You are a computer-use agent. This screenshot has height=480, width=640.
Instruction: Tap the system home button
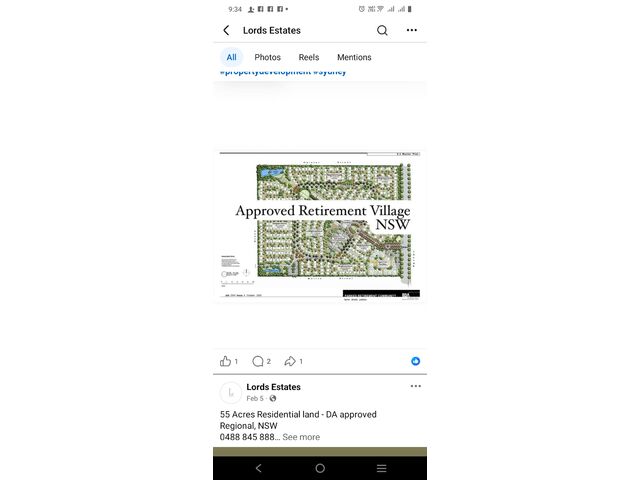click(x=320, y=468)
